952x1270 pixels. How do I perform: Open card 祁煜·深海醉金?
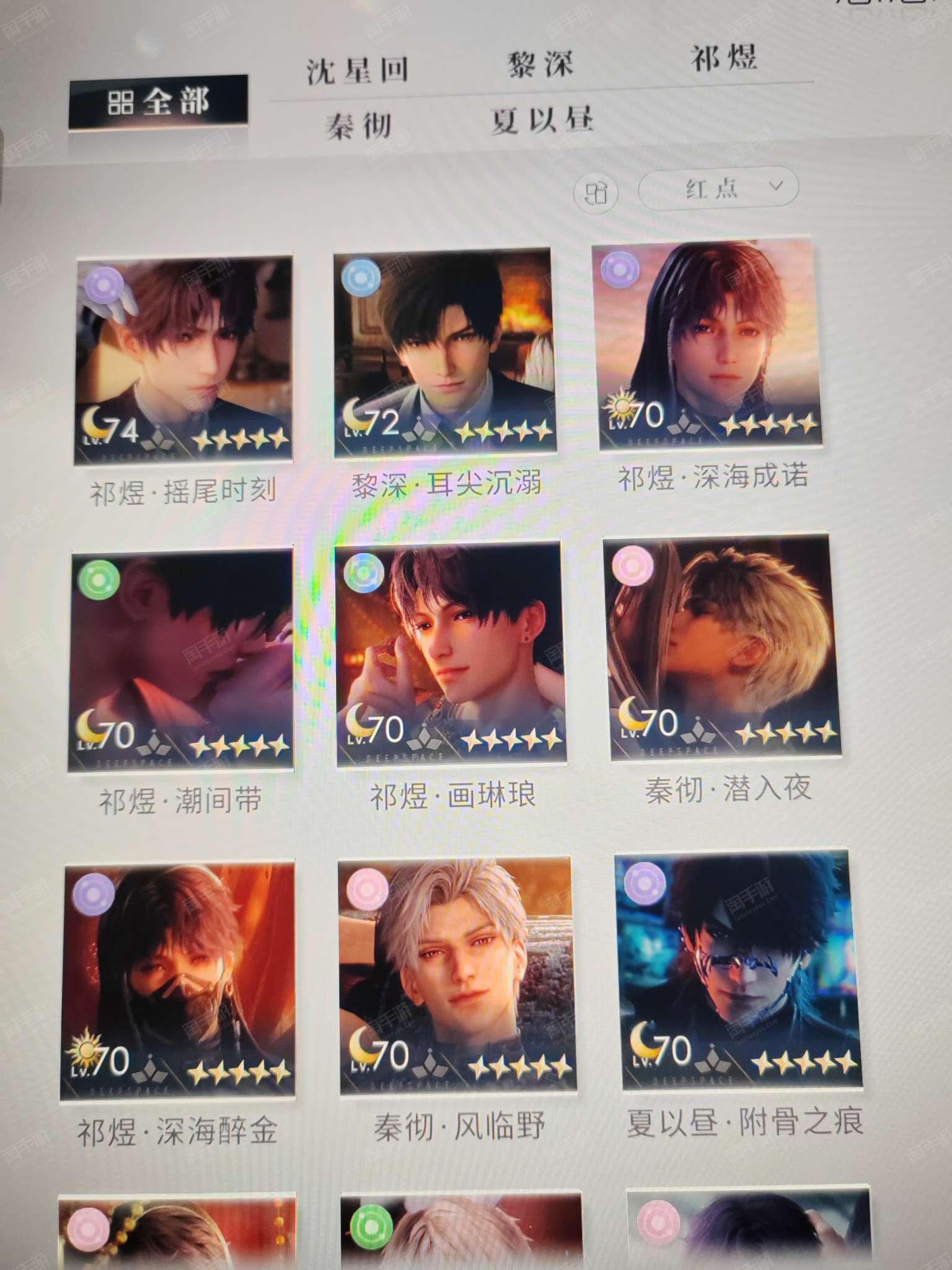coord(178,979)
